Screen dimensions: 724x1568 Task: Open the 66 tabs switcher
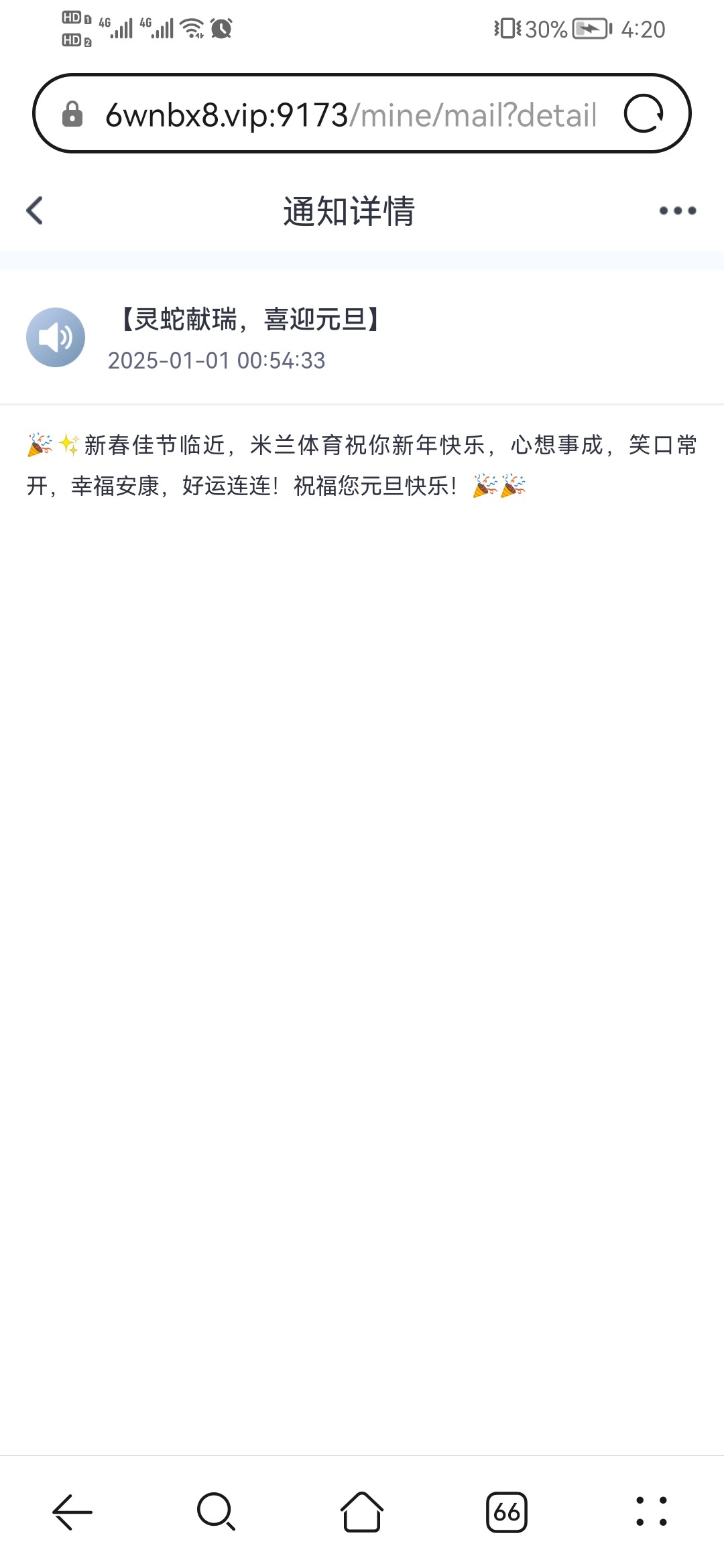click(507, 1512)
